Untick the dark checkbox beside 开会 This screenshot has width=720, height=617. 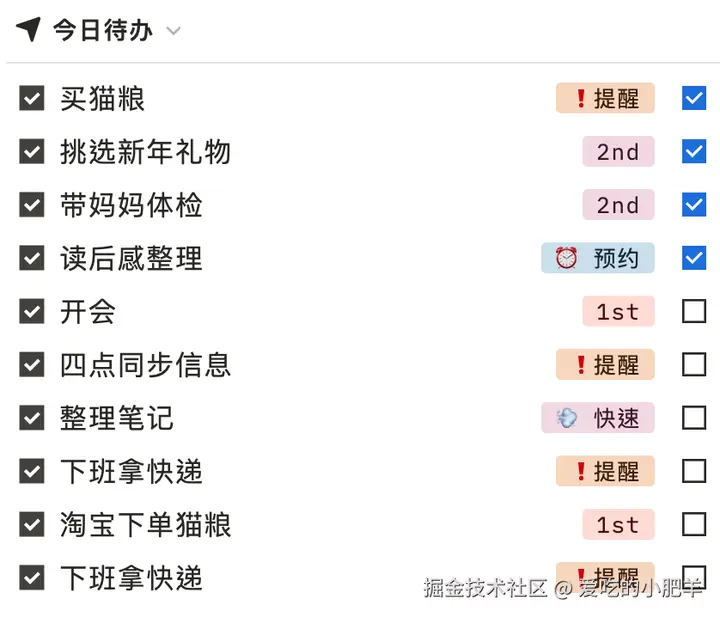coord(32,311)
